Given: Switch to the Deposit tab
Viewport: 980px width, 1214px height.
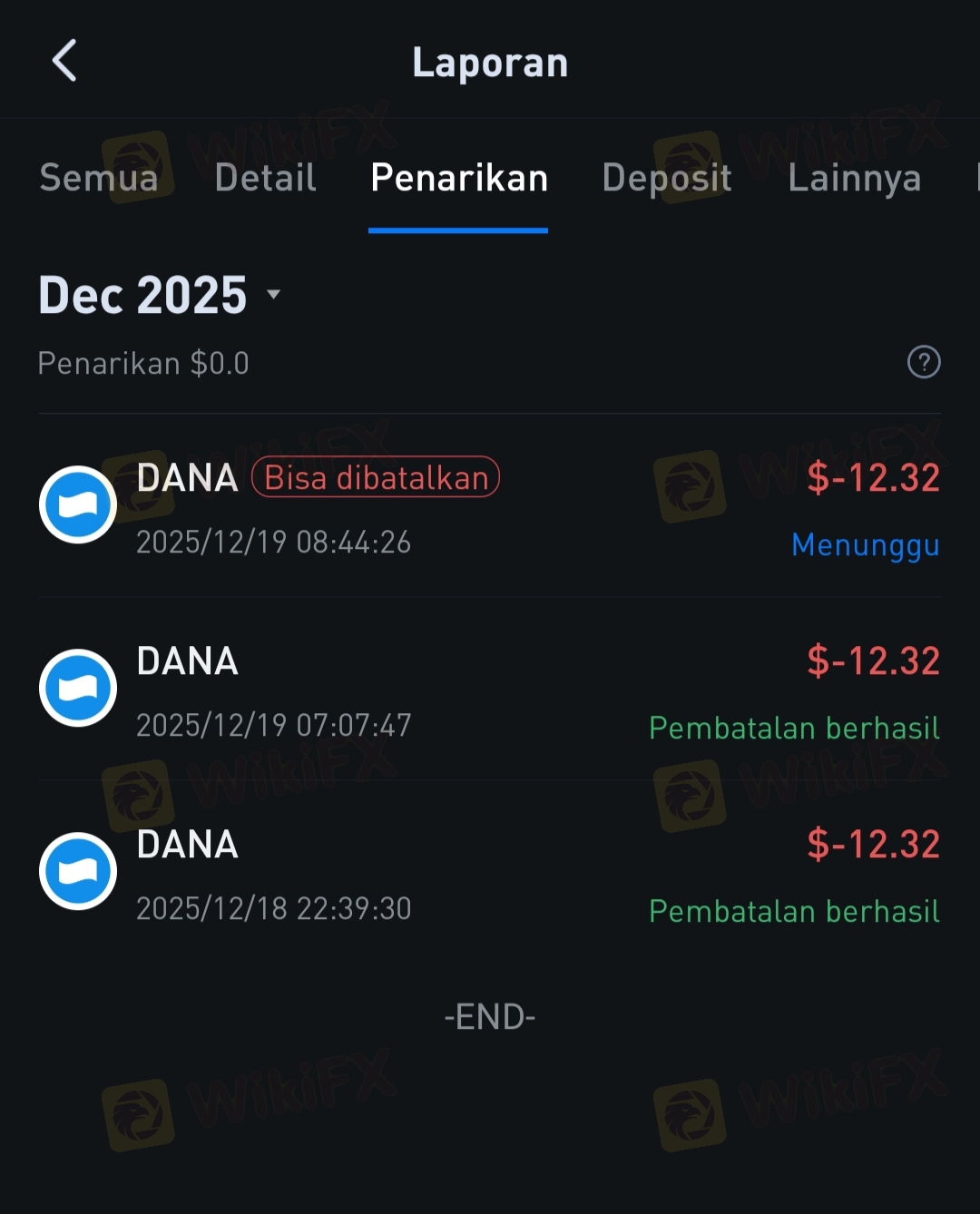Looking at the screenshot, I should coord(667,178).
